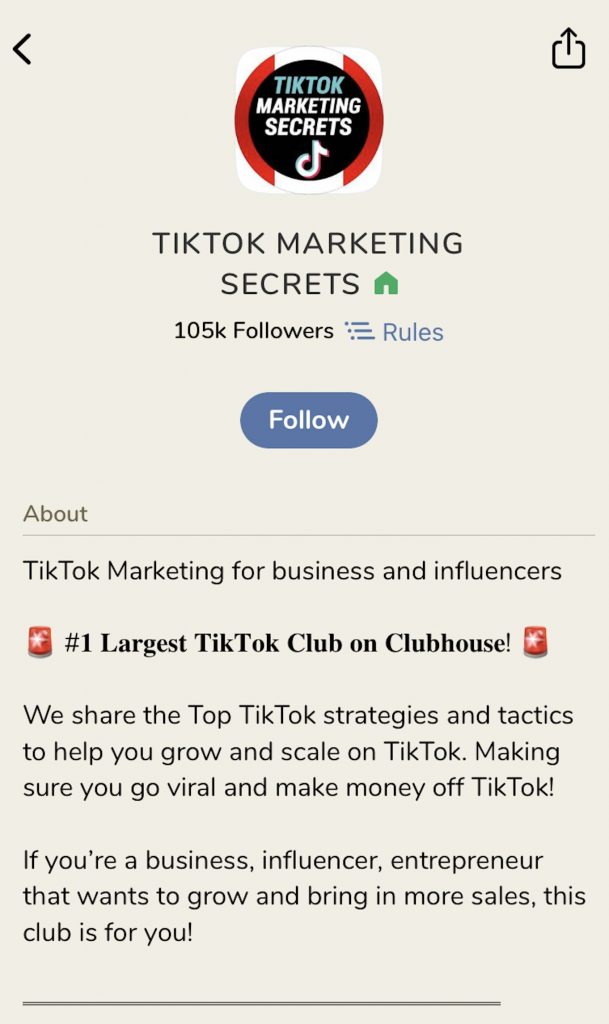The width and height of the screenshot is (609, 1024).
Task: View the club's 105k Followers list
Action: coord(253,331)
